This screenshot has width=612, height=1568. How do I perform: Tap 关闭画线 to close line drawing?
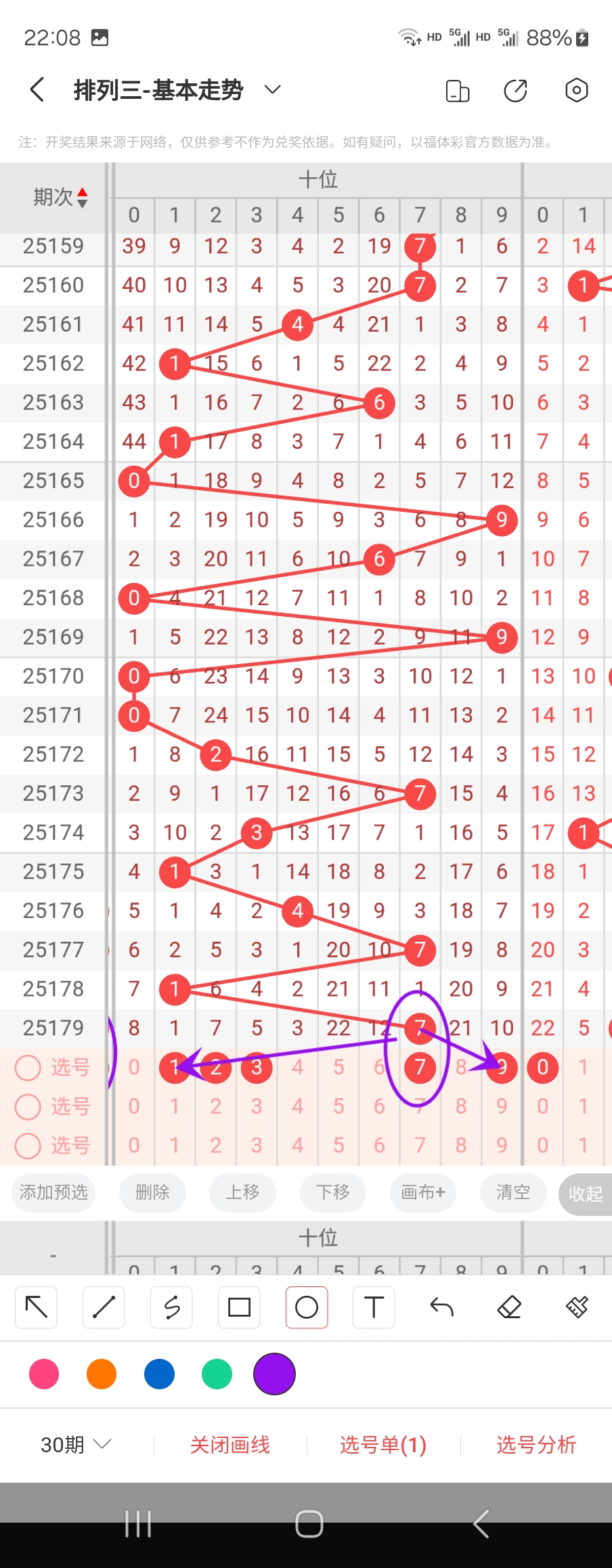(x=230, y=1445)
